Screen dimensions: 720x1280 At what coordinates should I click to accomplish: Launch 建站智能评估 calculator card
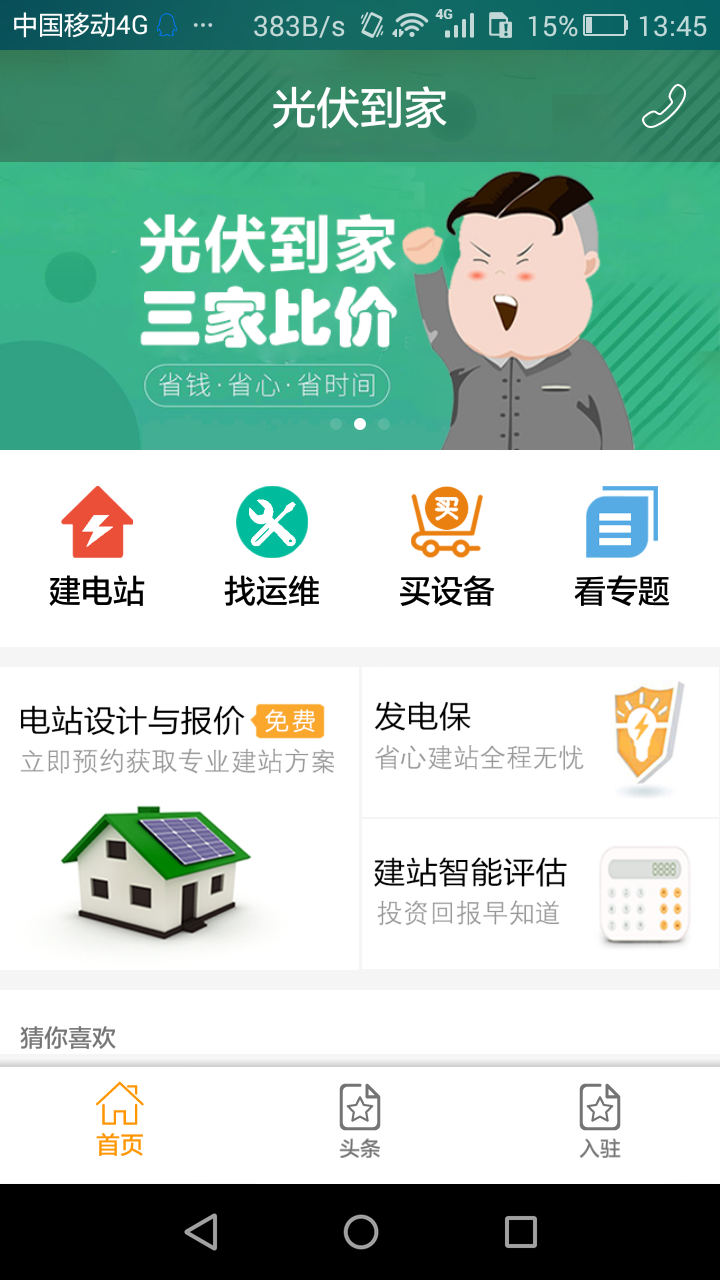click(x=540, y=894)
